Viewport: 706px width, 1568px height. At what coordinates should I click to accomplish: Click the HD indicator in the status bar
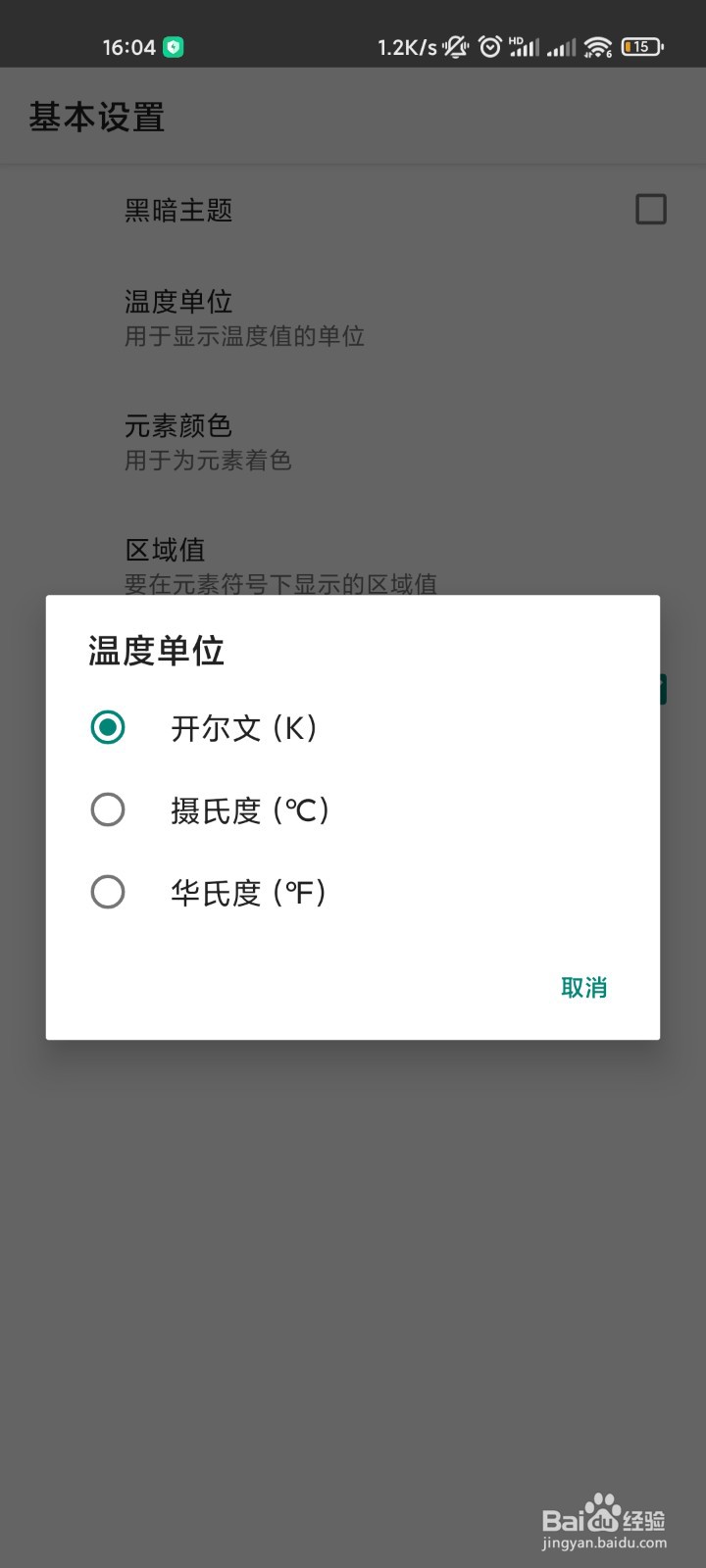pos(514,37)
